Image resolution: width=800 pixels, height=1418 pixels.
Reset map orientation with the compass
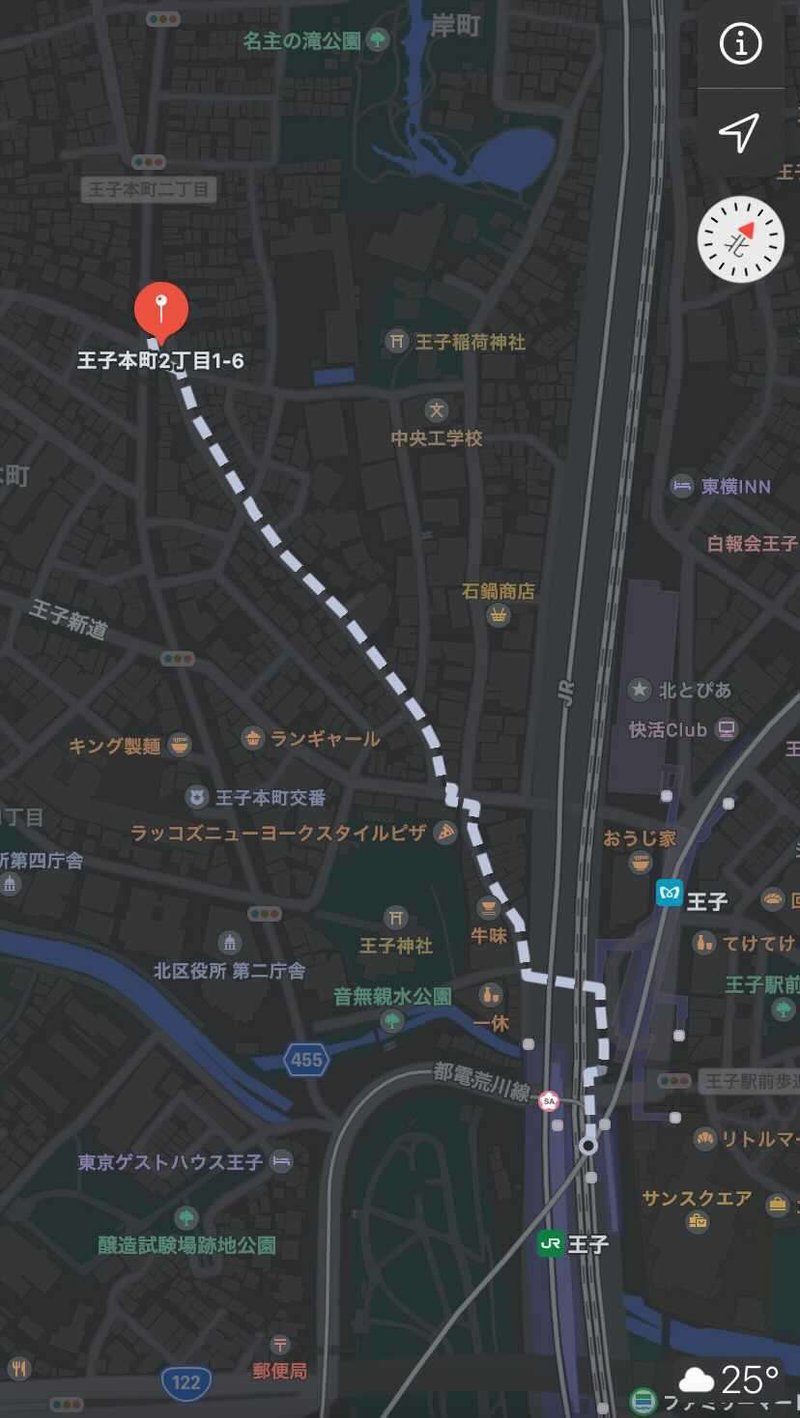point(740,240)
